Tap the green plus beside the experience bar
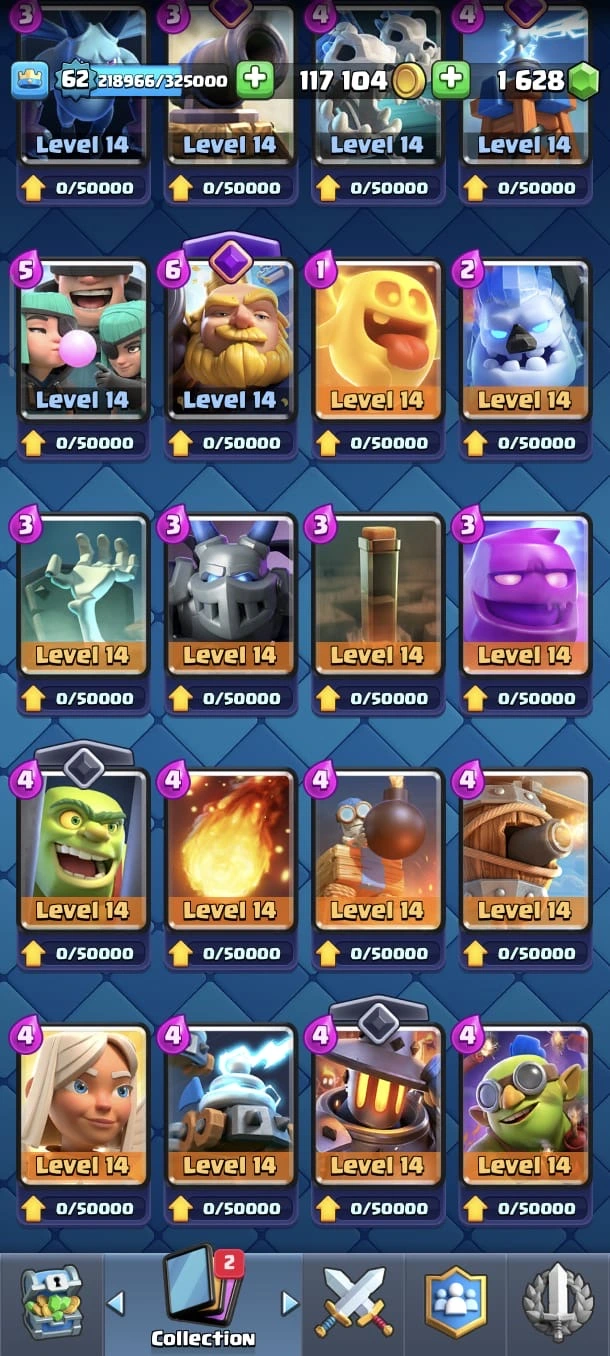This screenshot has width=610, height=1356. coord(256,80)
